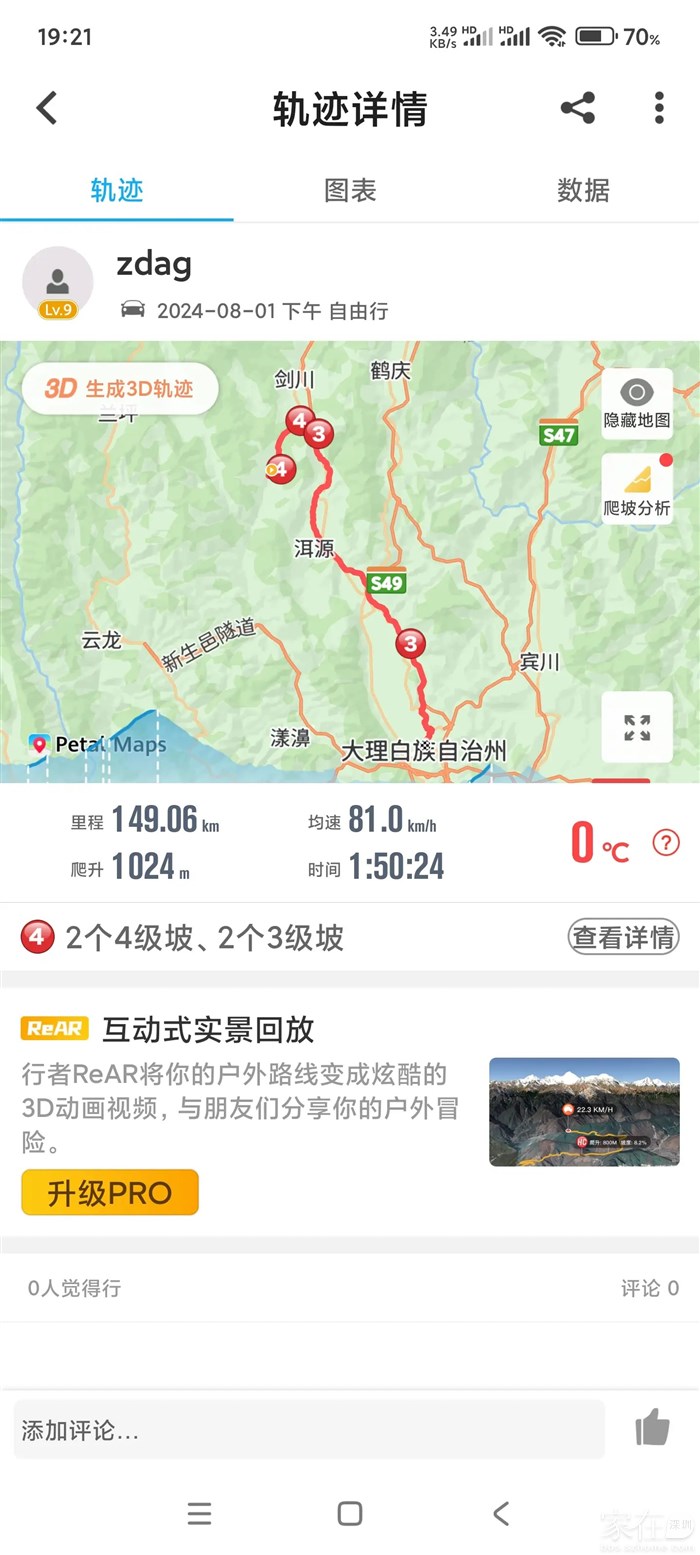Generate the 3D track with 生成3D轨迹
Screen dimensions: 700x1555
(x=120, y=389)
